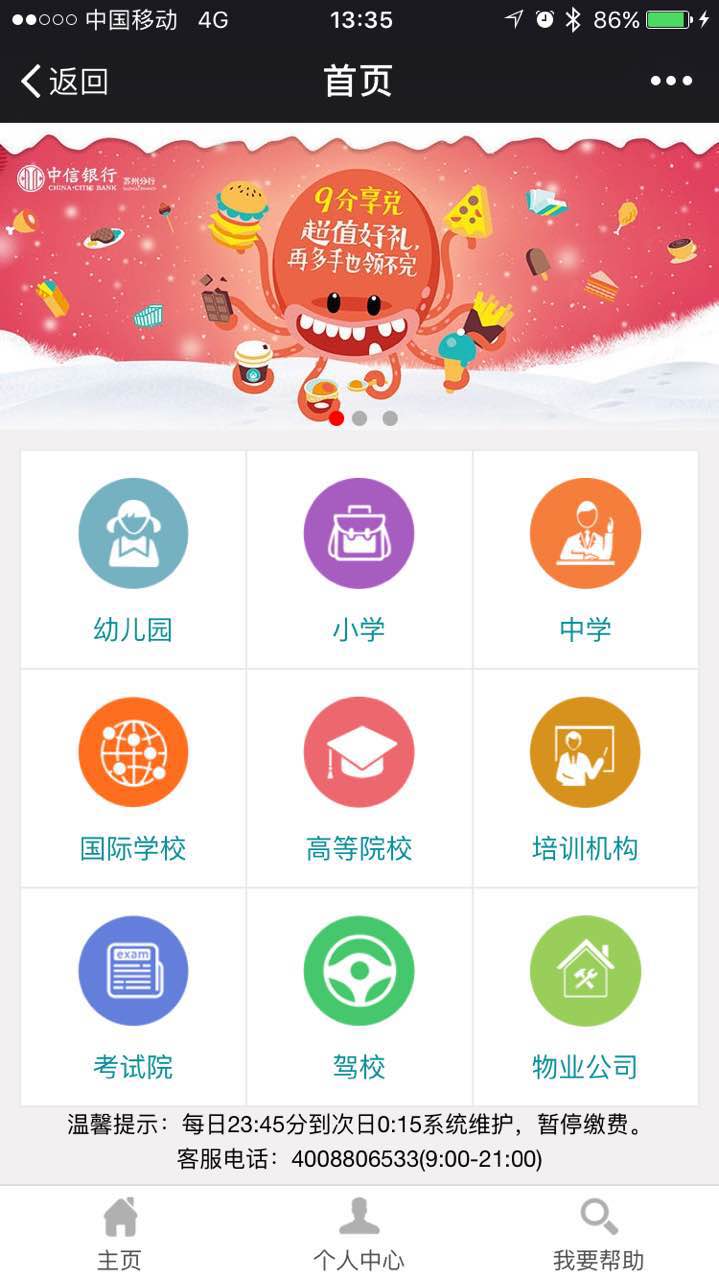This screenshot has height=1280, width=719.
Task: Select 物业公司 category
Action: (585, 996)
